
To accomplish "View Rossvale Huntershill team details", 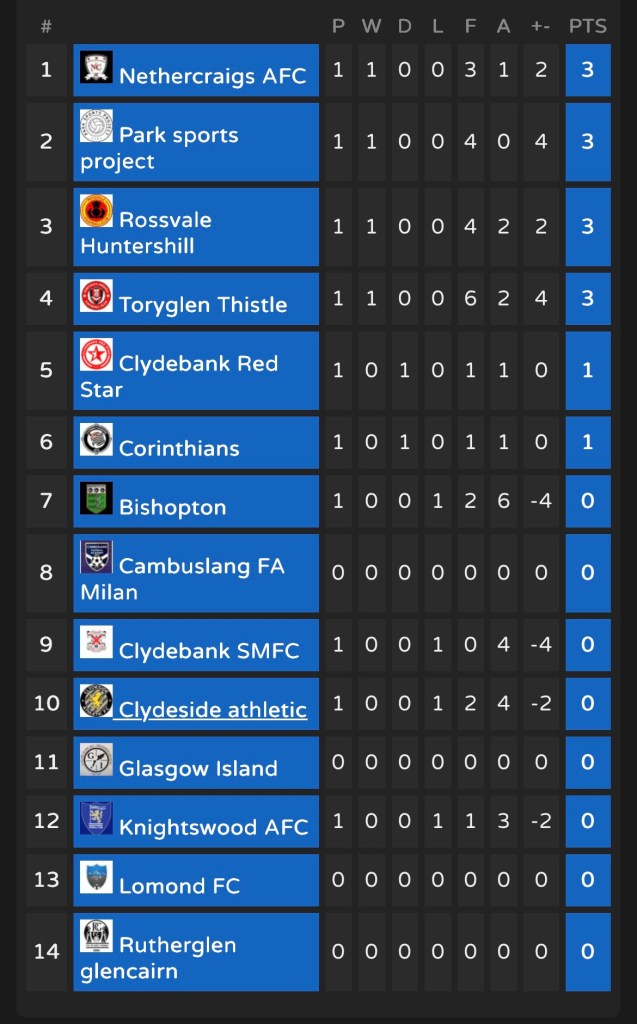I will click(x=165, y=220).
